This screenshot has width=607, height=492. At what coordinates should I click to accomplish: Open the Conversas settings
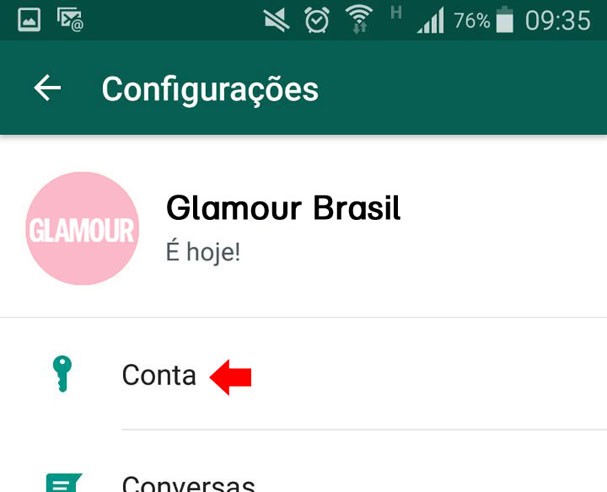187,482
